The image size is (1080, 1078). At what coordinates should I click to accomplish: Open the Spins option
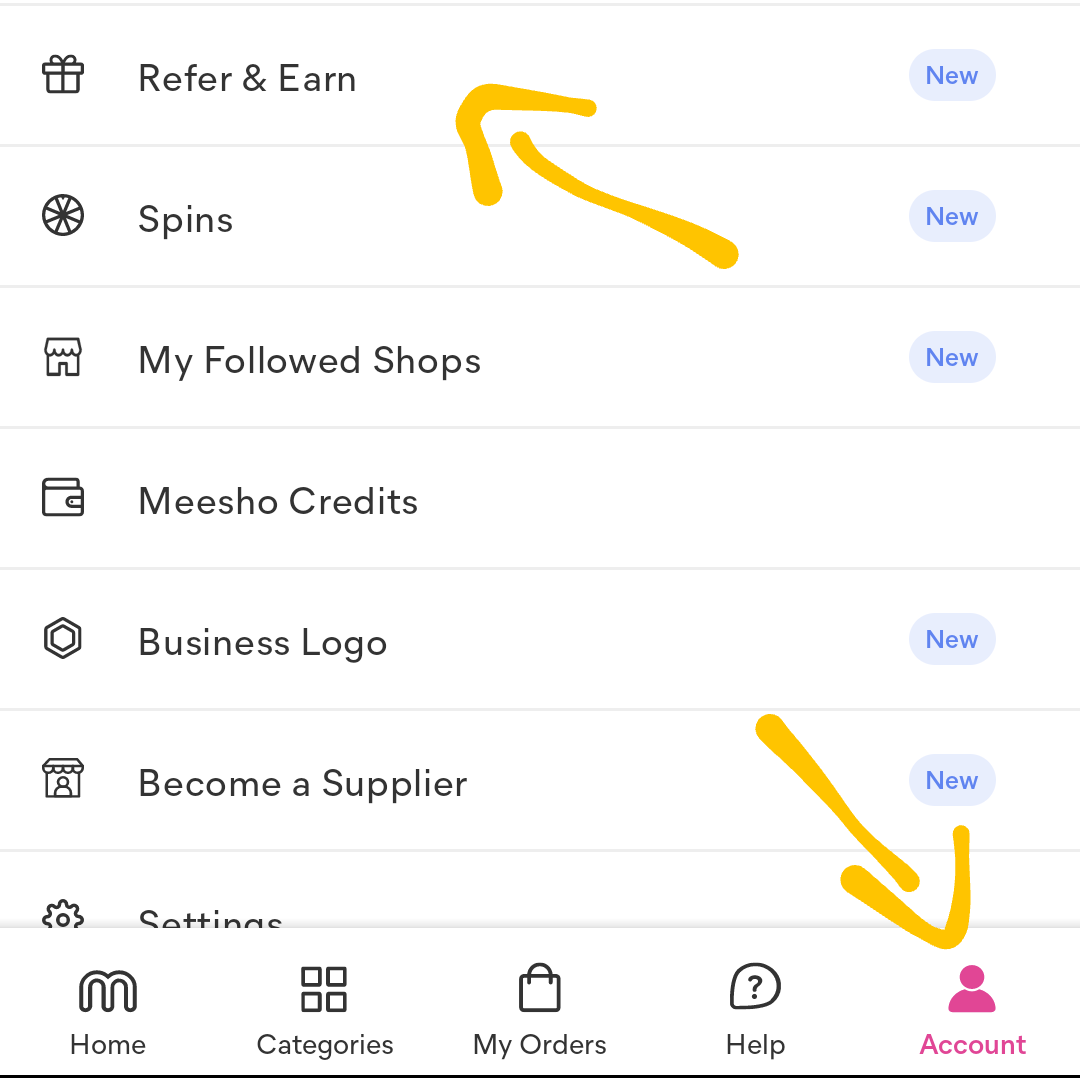[x=186, y=219]
